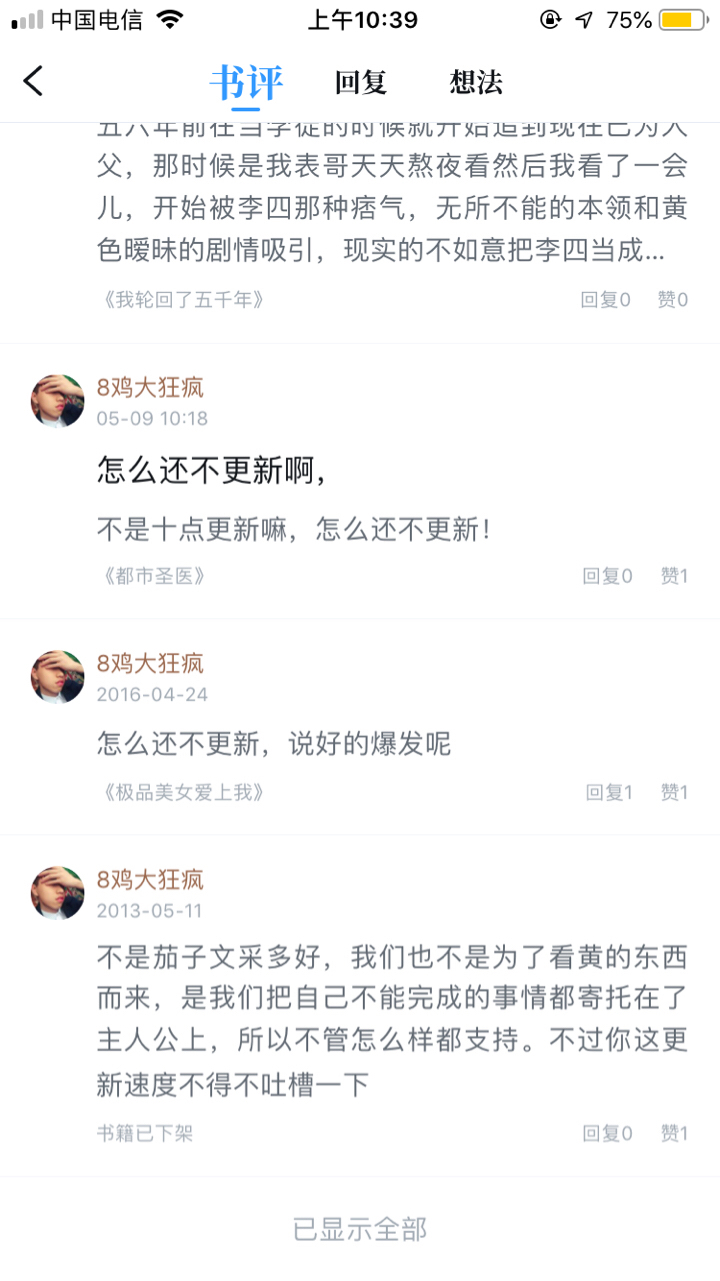Reply to the 2013-05-11 review

(607, 1133)
